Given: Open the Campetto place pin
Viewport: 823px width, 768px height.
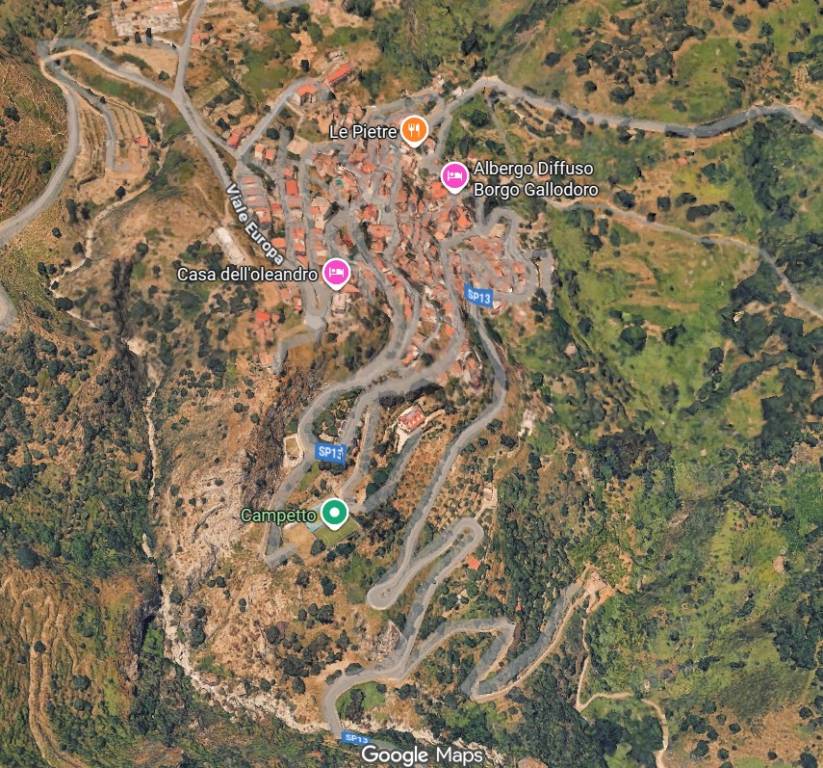Looking at the screenshot, I should (334, 514).
